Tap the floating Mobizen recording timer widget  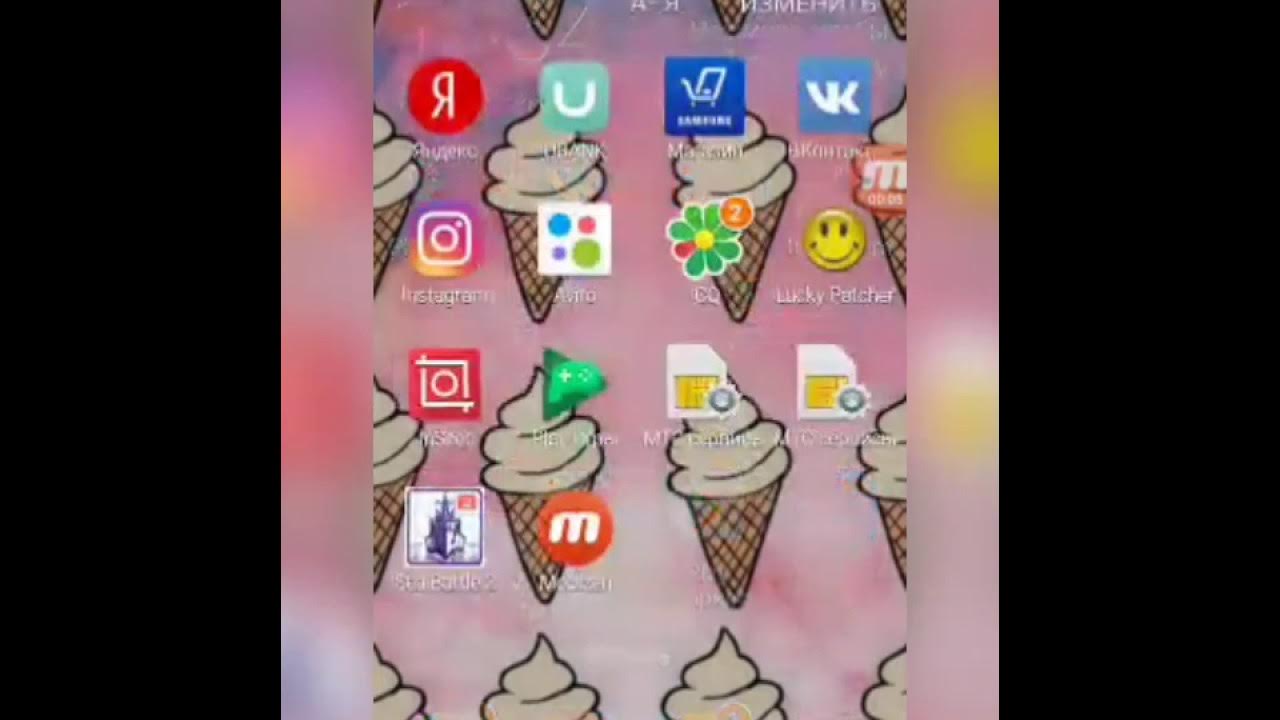[x=884, y=180]
